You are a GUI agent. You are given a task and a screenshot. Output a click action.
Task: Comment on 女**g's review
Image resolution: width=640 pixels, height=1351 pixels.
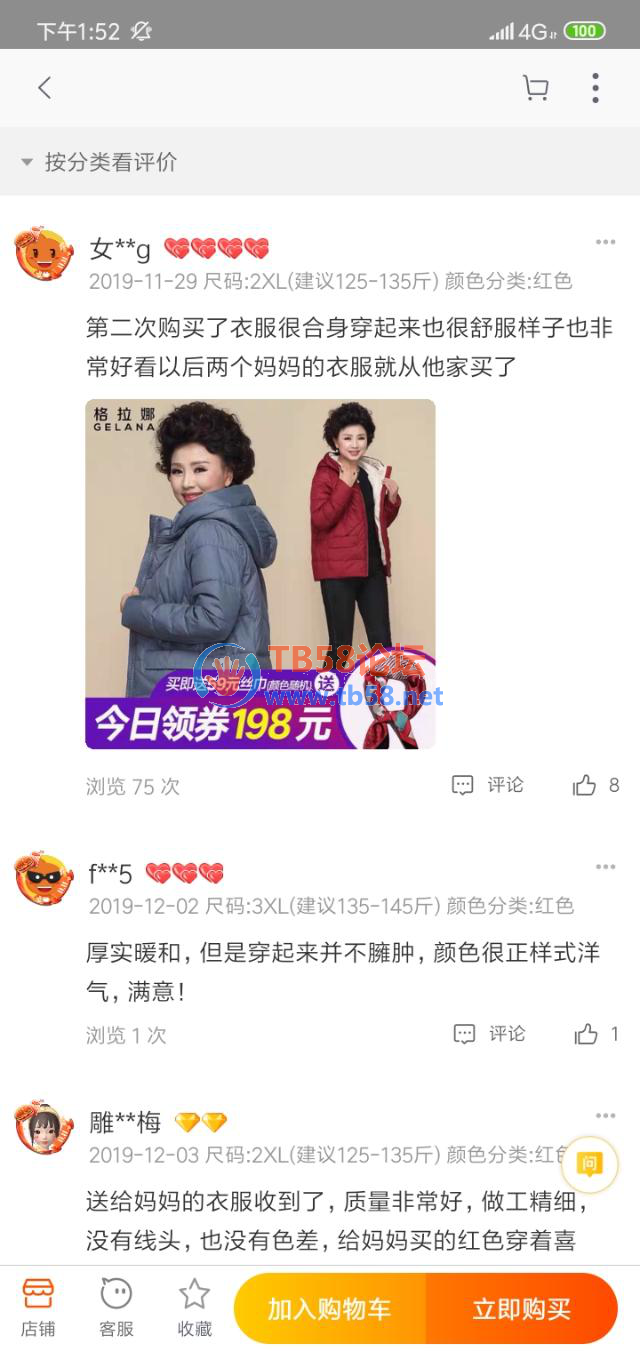[x=488, y=785]
